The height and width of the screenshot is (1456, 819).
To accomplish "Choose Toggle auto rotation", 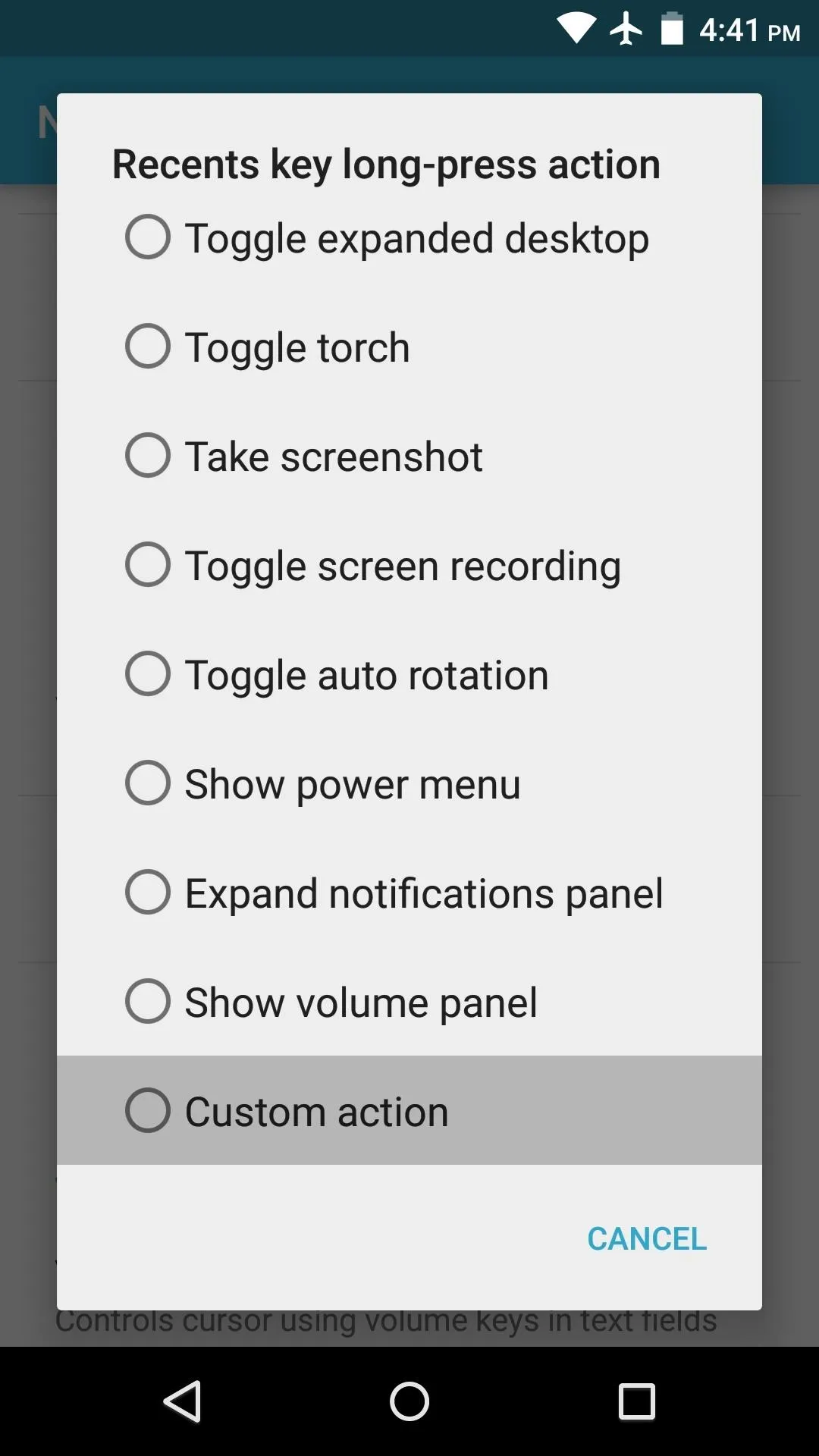I will click(409, 674).
